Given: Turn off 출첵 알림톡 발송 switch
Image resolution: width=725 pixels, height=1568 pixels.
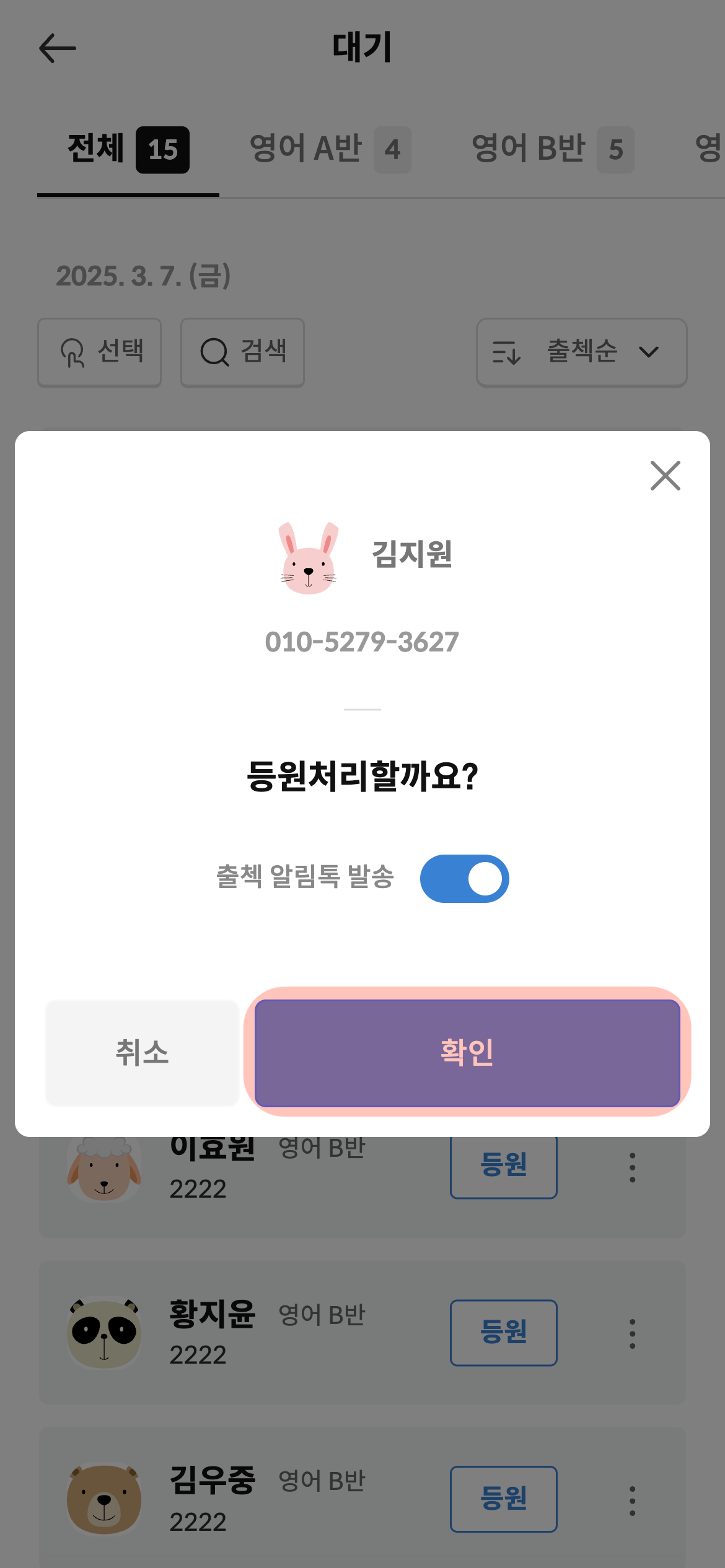Looking at the screenshot, I should (464, 878).
